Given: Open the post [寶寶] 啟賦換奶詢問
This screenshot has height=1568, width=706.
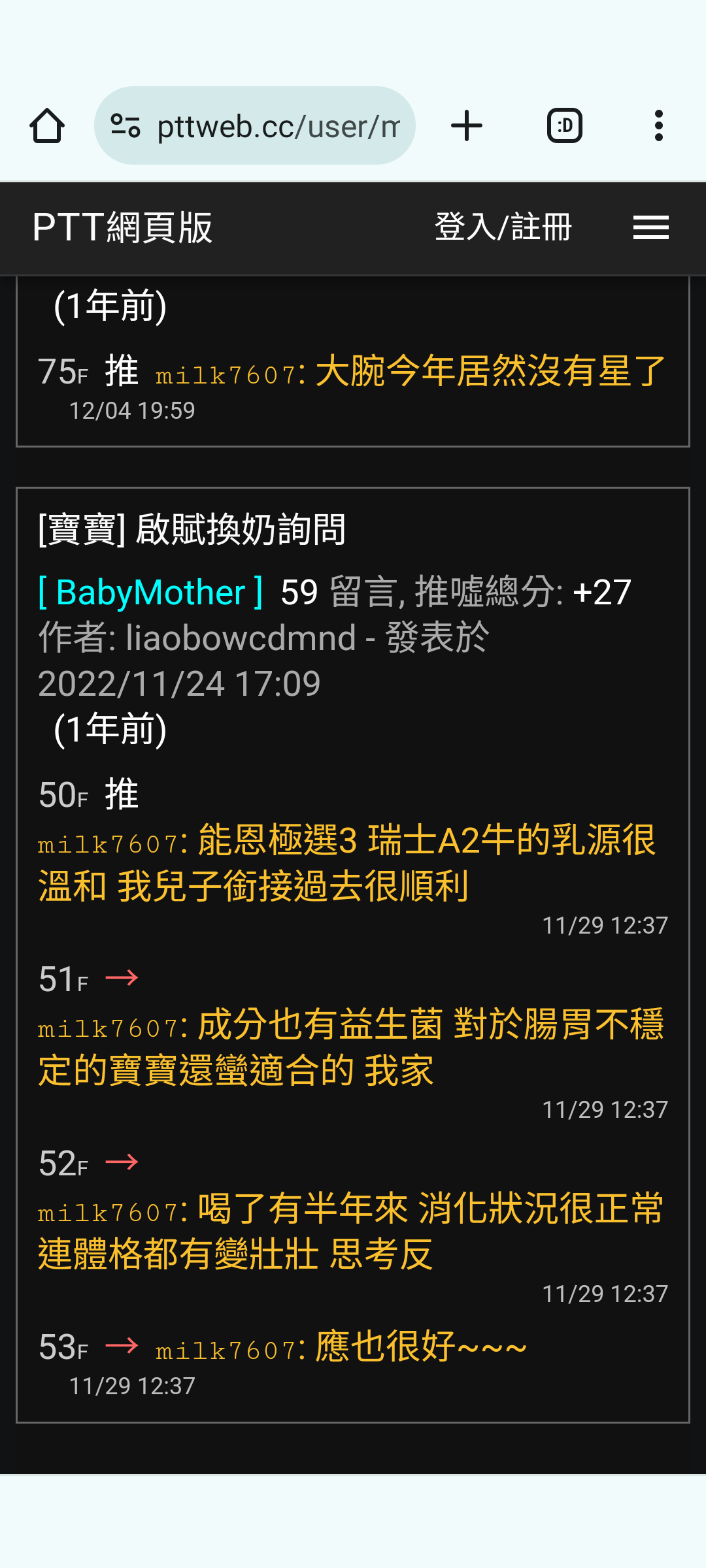Looking at the screenshot, I should pyautogui.click(x=192, y=529).
